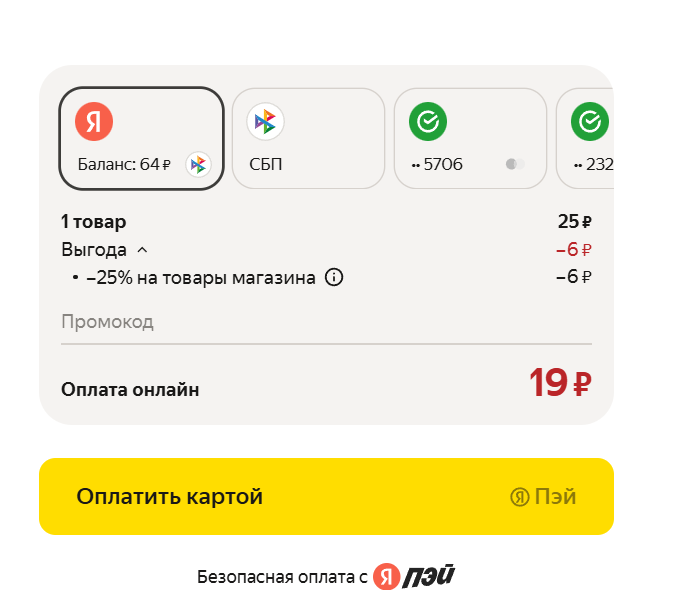
Task: Select the Yandex balance payment method
Action: click(x=140, y=138)
